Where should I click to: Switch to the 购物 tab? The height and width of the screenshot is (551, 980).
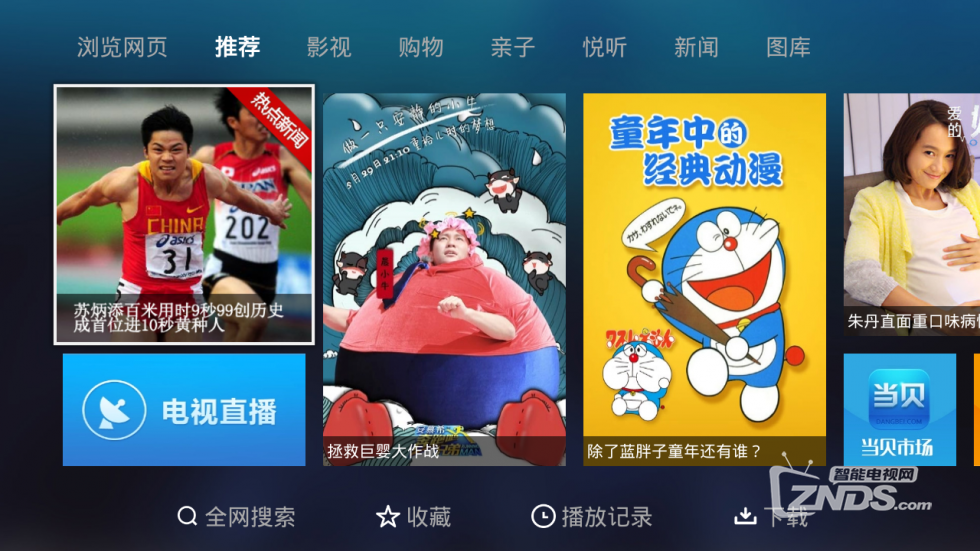(421, 47)
